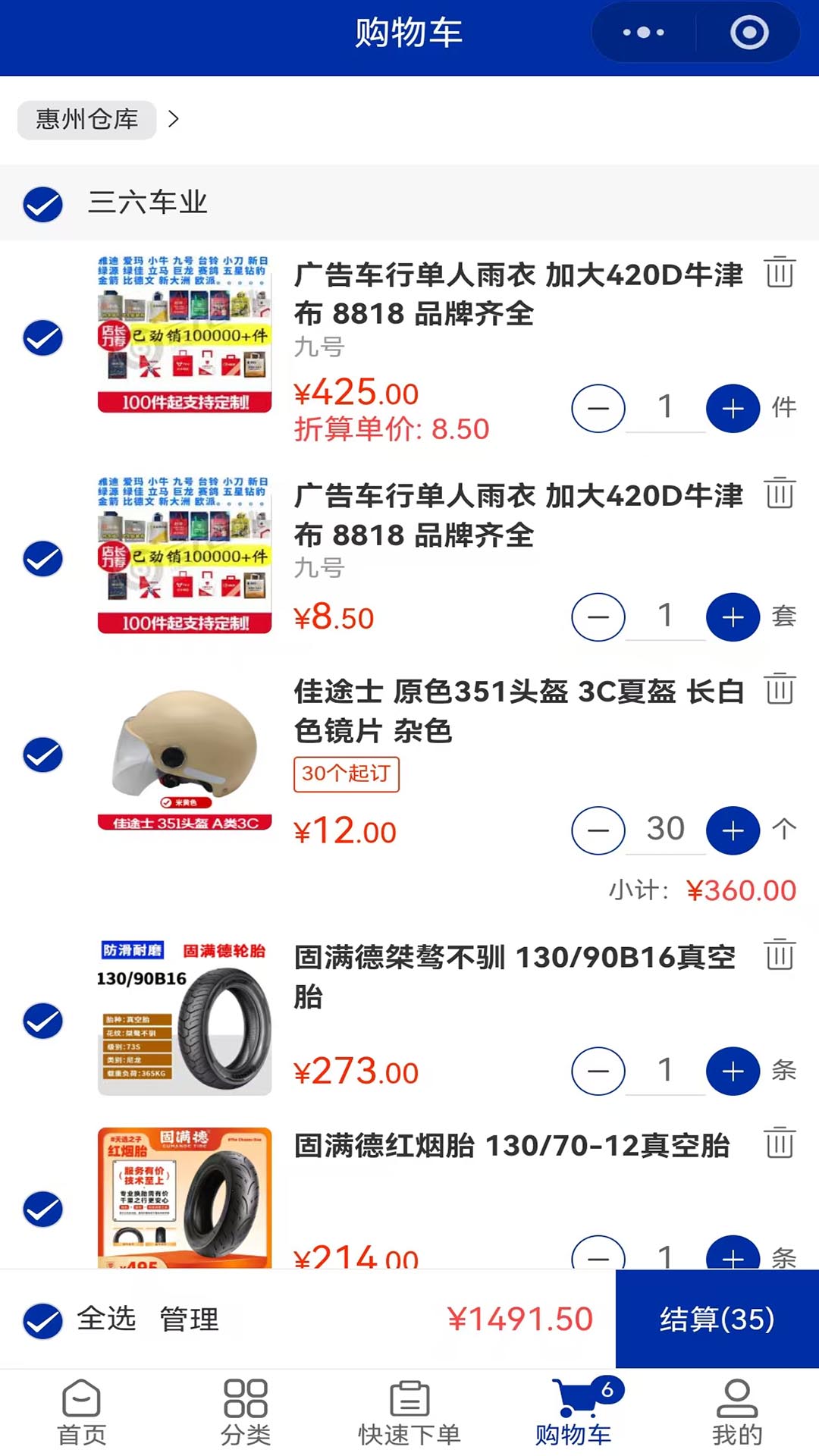Viewport: 819px width, 1456px height.
Task: Open 管理 cart management mode
Action: point(188,1320)
